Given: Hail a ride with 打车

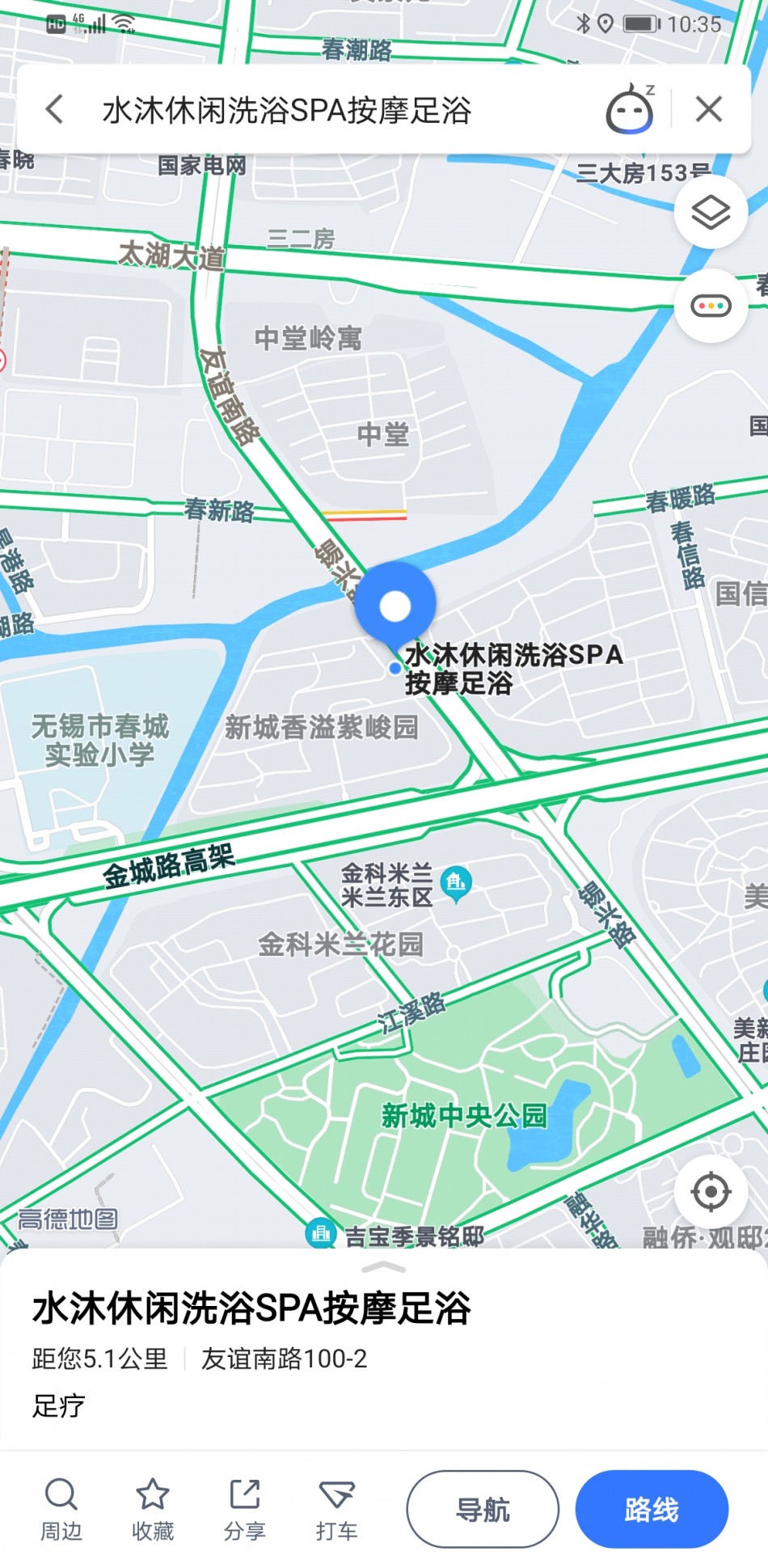Looking at the screenshot, I should tap(336, 1508).
